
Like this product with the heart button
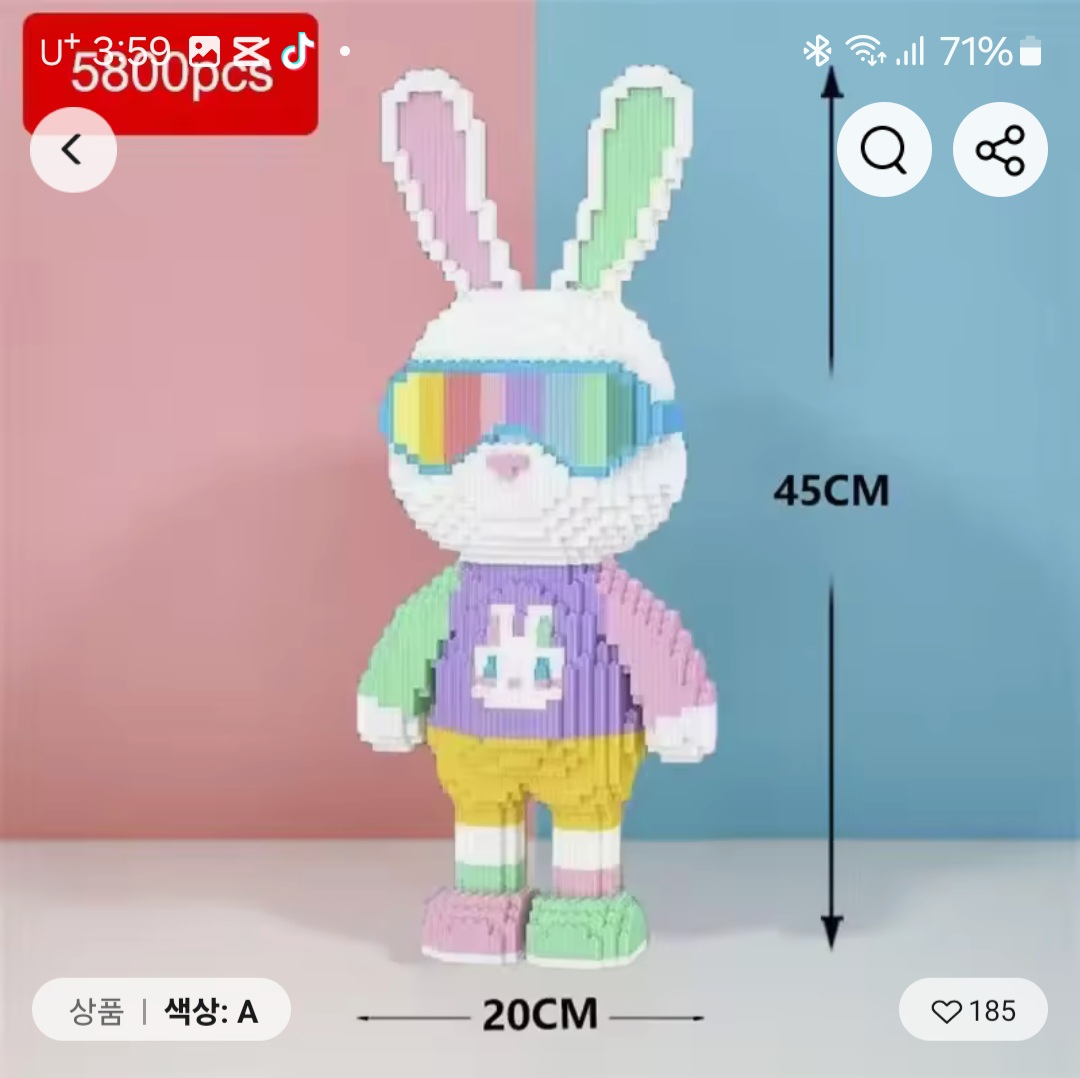pyautogui.click(x=972, y=1011)
